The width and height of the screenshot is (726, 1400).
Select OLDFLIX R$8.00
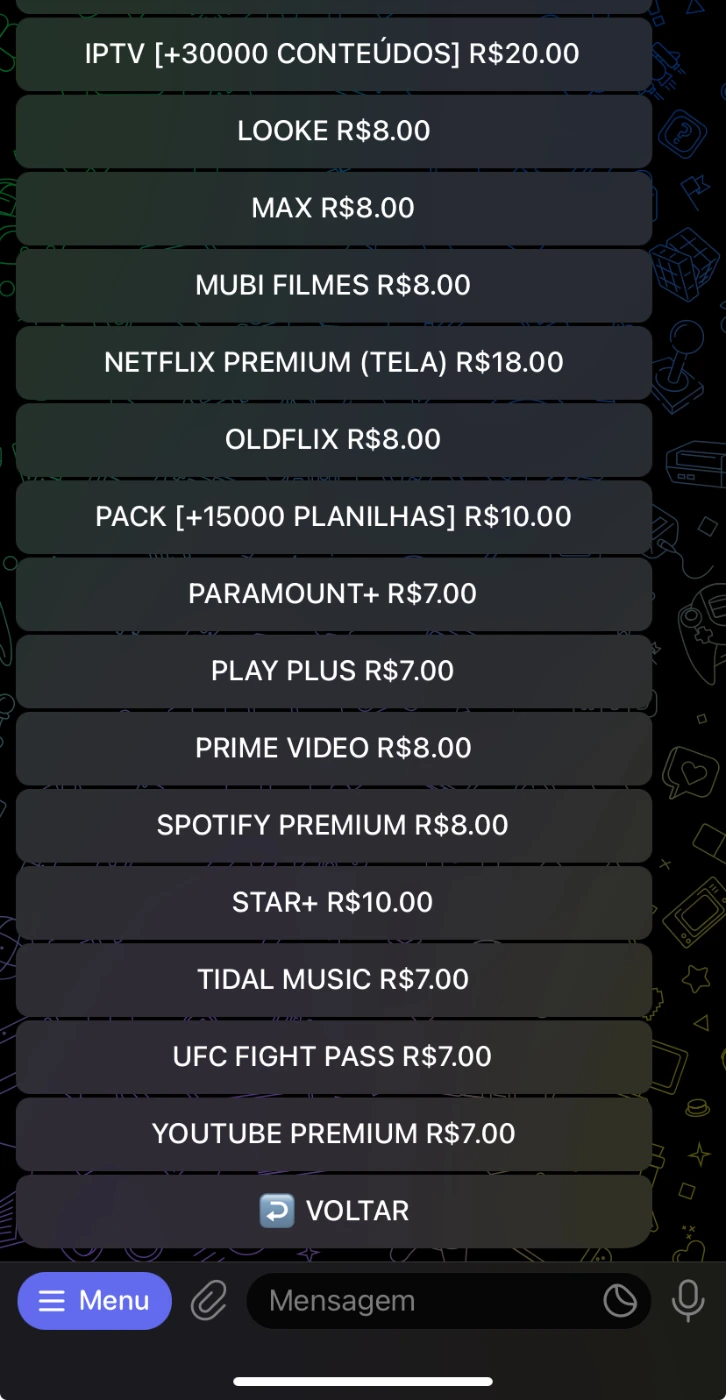tap(333, 439)
